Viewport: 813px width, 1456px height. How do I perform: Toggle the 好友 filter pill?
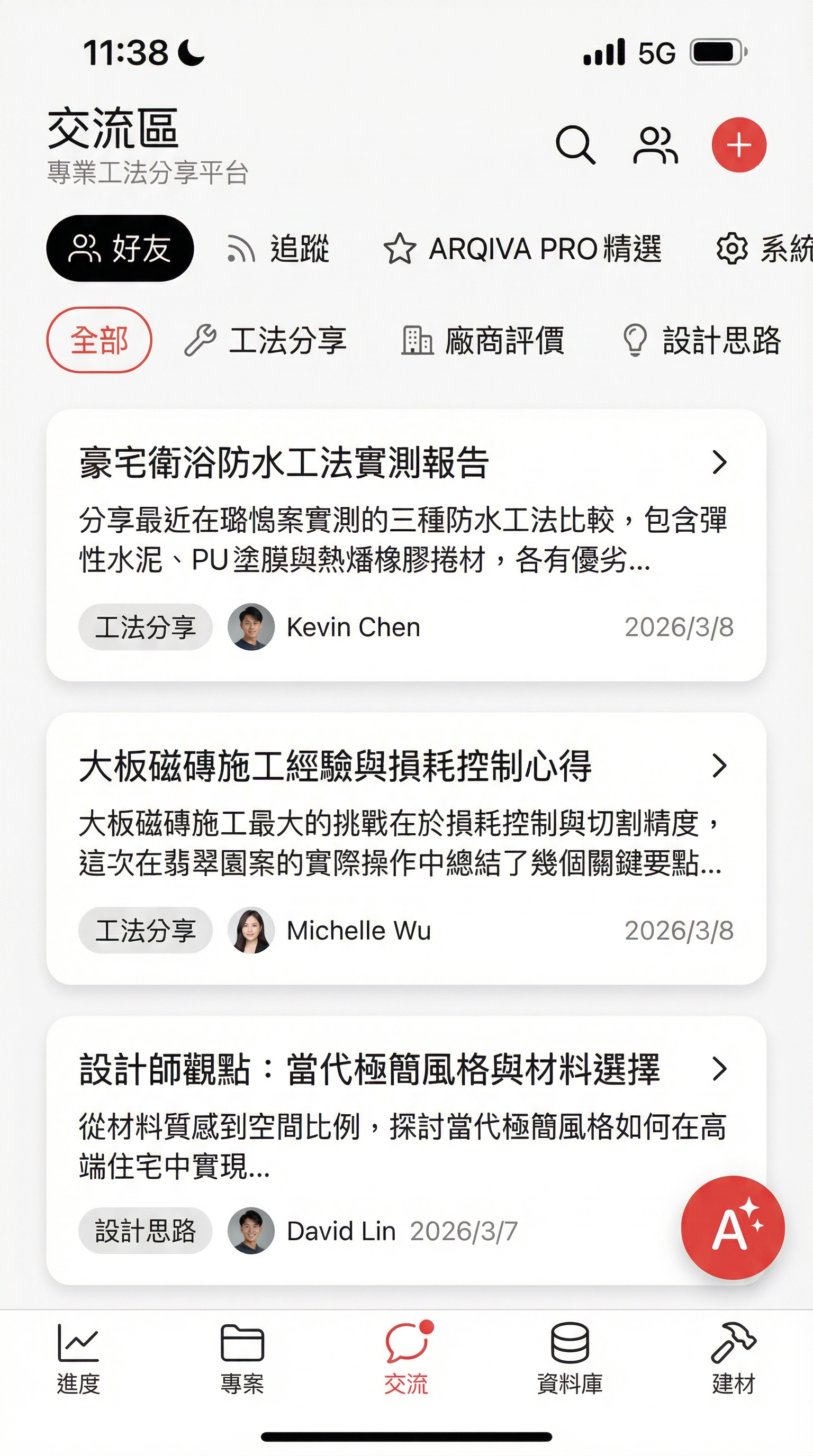[x=121, y=249]
